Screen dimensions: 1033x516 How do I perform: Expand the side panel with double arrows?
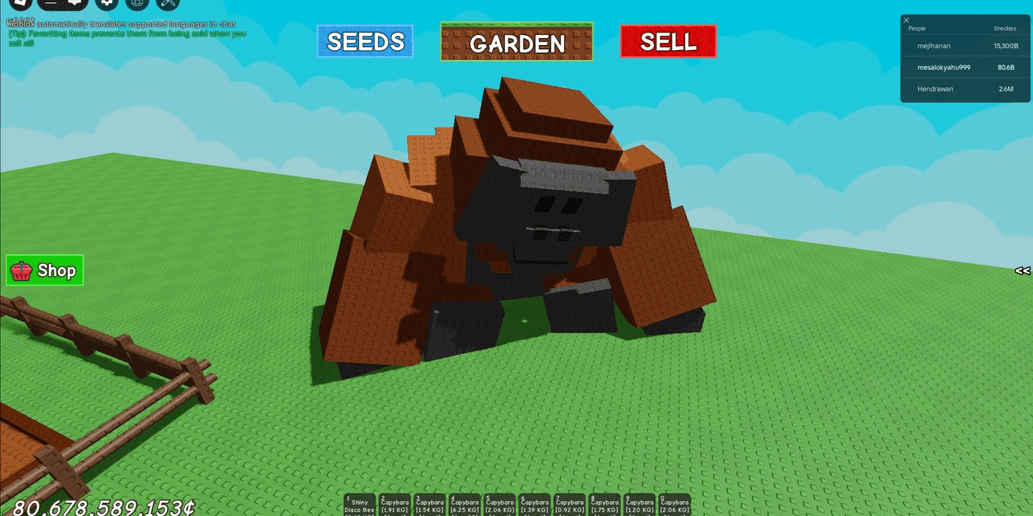tap(1021, 271)
